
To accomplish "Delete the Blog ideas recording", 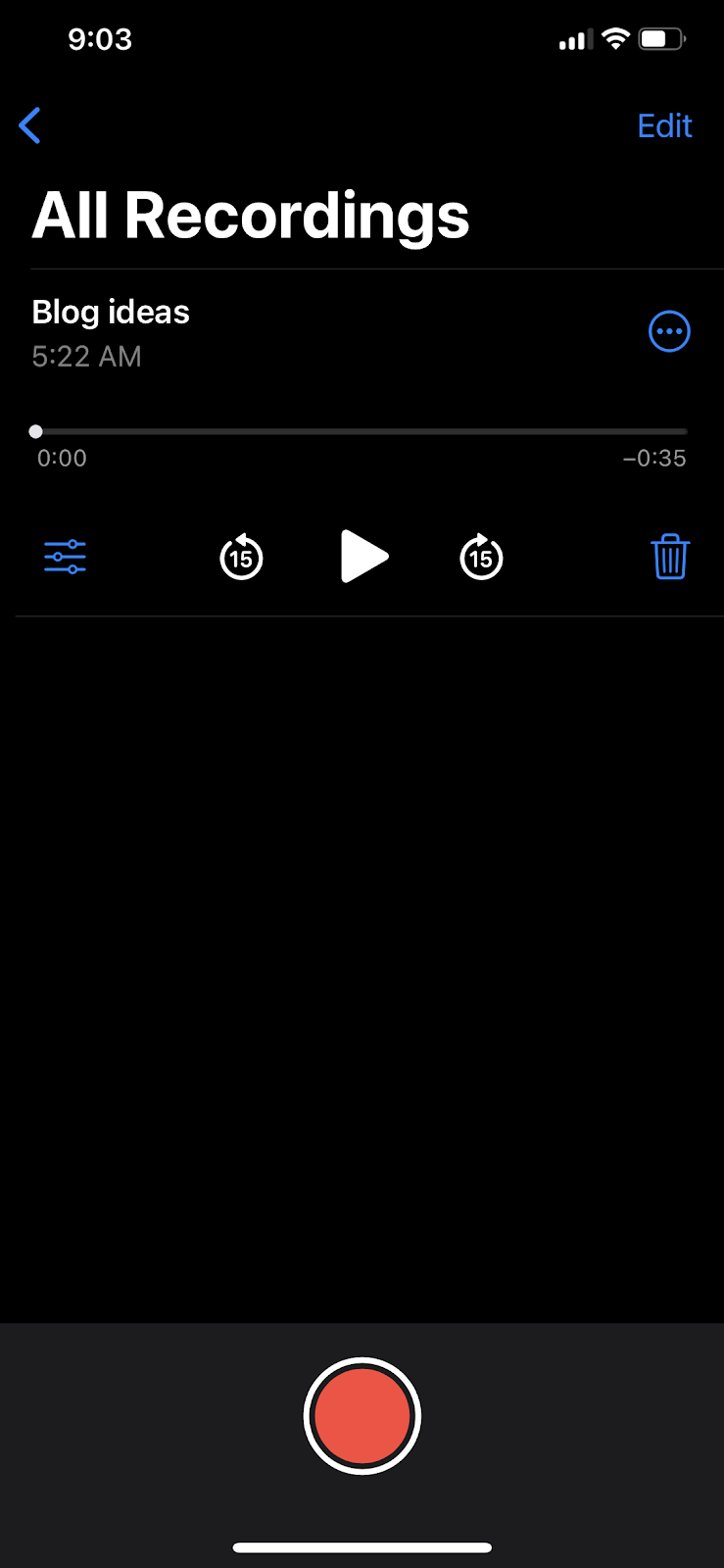I will pyautogui.click(x=670, y=557).
